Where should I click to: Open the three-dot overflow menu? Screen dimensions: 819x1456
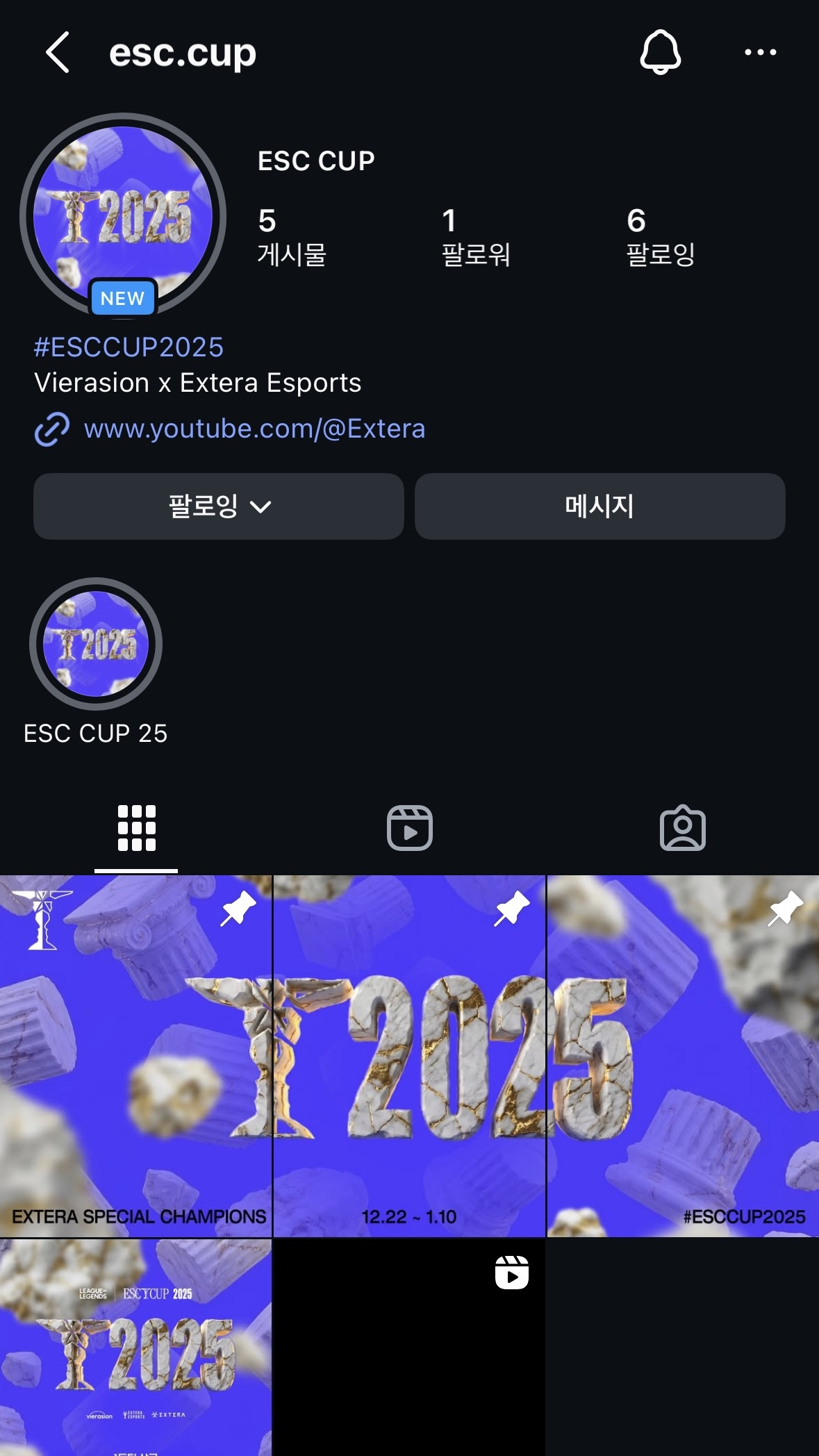point(760,53)
